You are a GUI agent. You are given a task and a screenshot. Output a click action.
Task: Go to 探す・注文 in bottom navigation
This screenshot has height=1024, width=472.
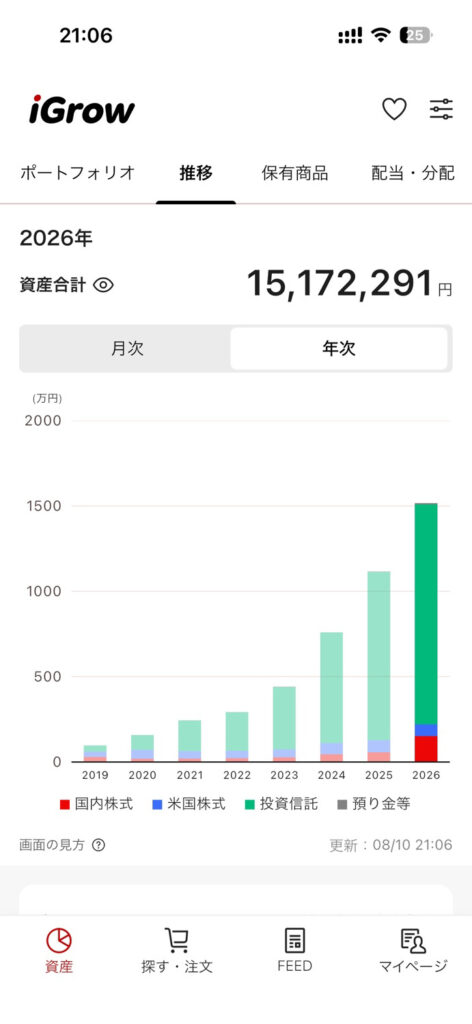tap(177, 952)
